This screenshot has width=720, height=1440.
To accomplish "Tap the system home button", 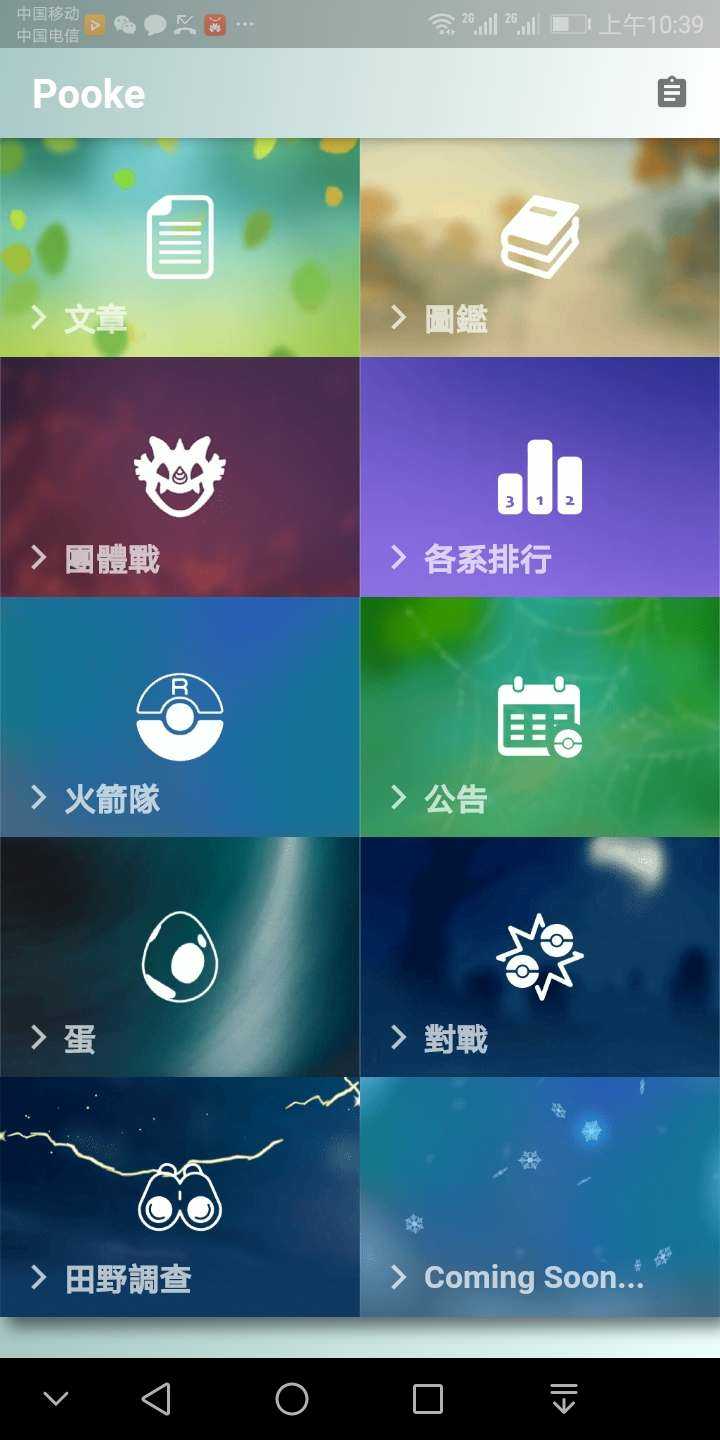I will 292,1399.
